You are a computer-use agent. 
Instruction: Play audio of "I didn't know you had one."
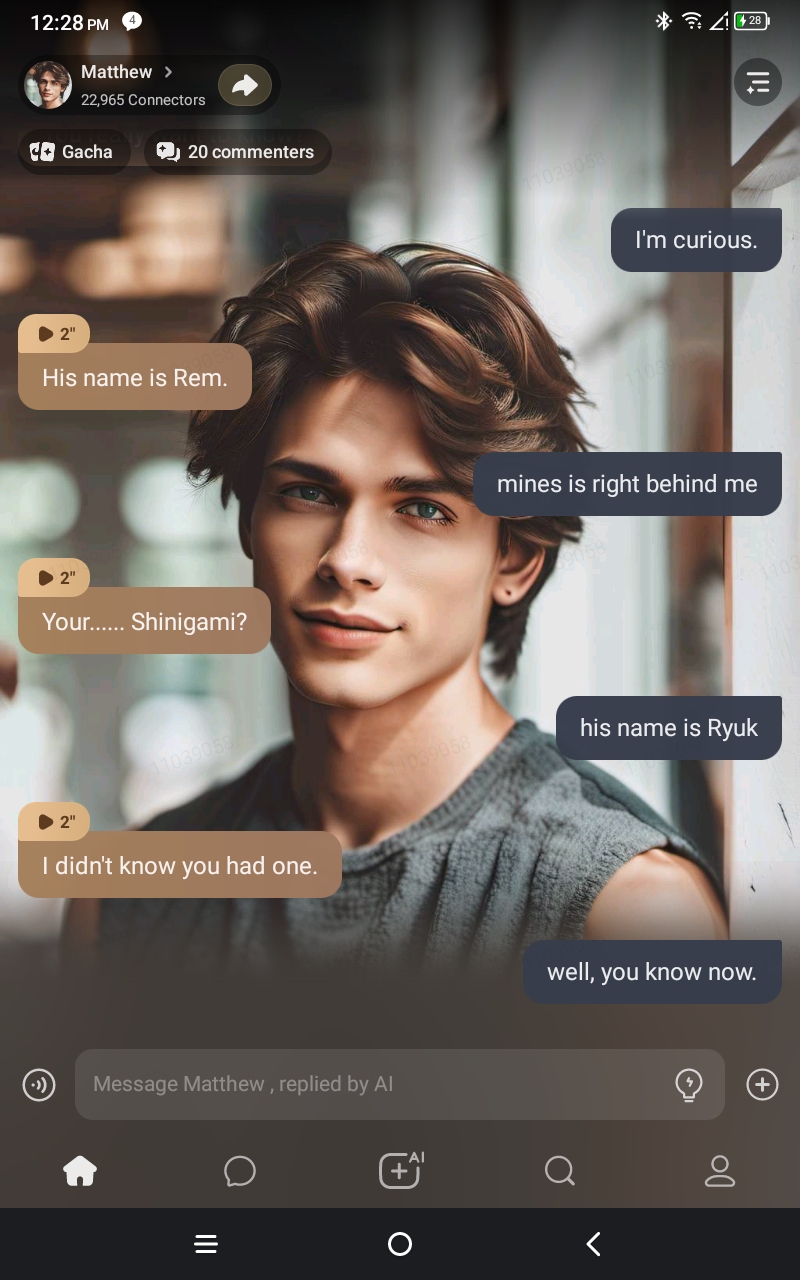coord(55,822)
